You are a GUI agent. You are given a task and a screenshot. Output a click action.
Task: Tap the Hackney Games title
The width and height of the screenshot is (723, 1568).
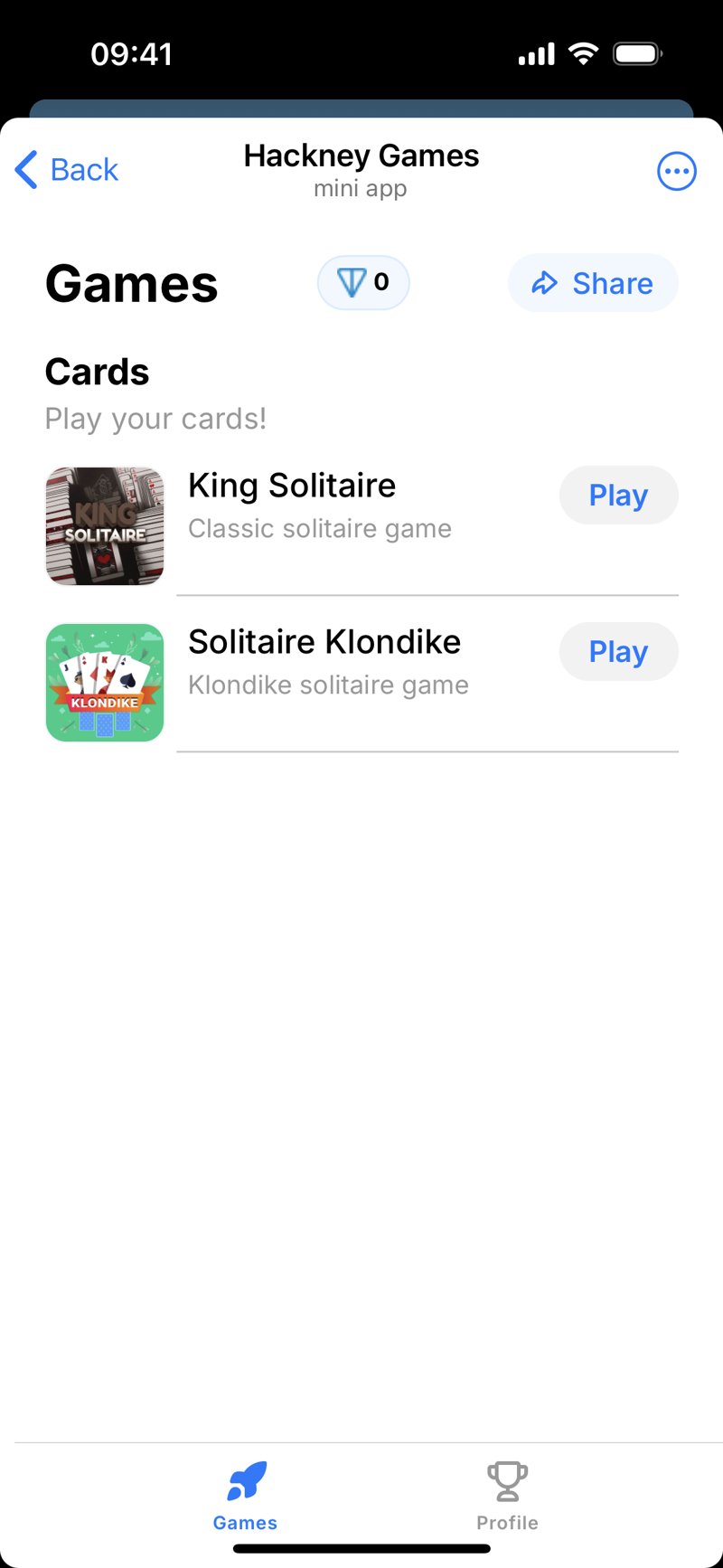click(x=361, y=156)
